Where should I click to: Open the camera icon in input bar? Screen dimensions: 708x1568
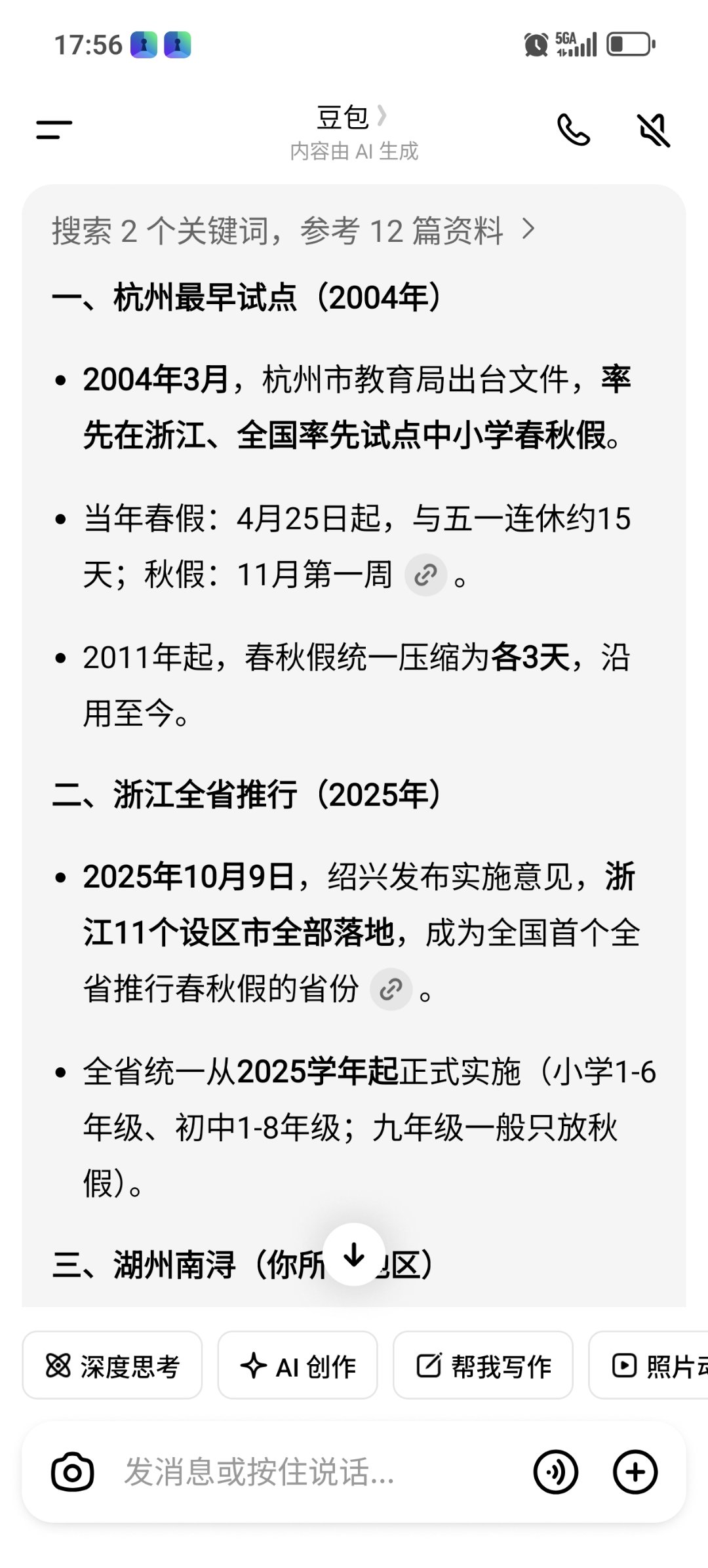72,1472
